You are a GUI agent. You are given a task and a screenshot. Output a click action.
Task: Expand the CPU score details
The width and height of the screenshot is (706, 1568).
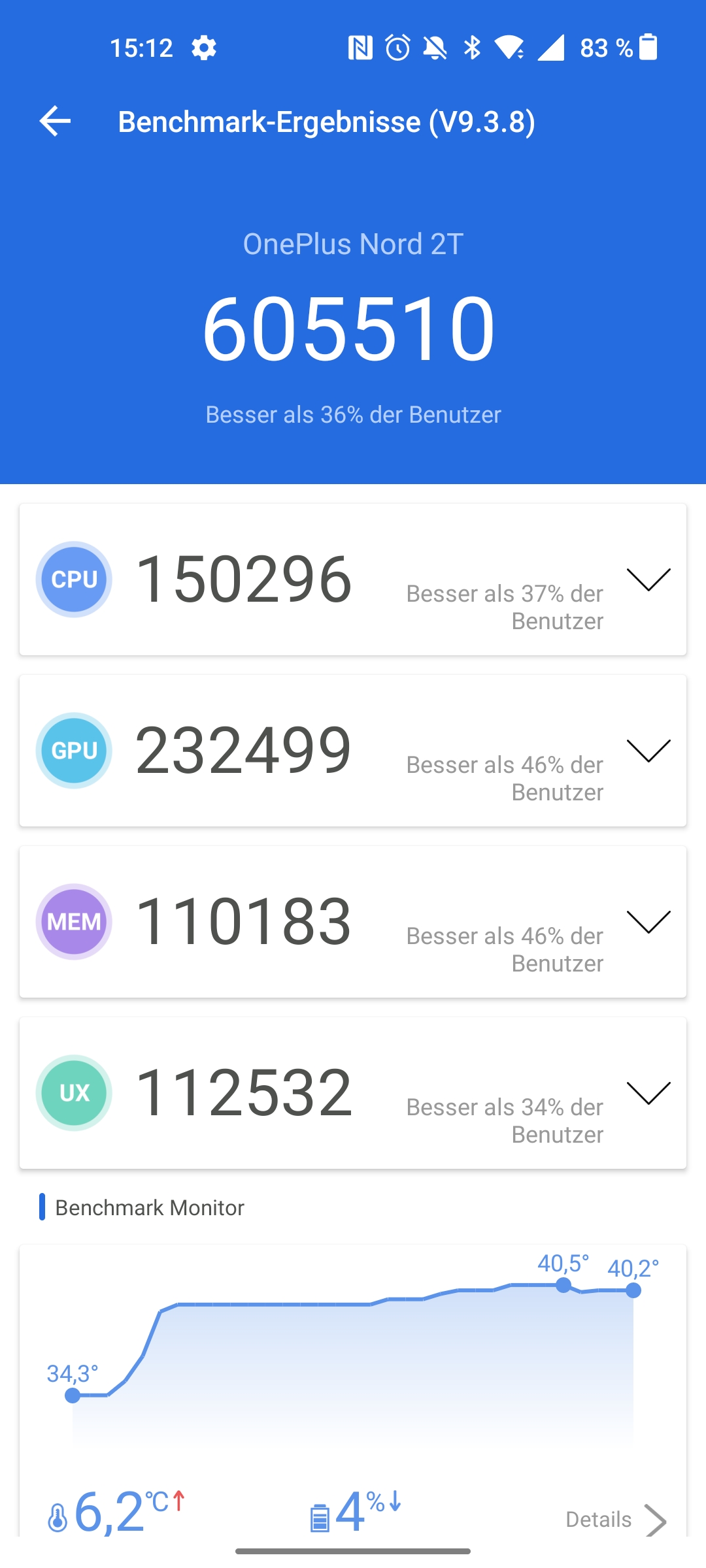pyautogui.click(x=648, y=580)
